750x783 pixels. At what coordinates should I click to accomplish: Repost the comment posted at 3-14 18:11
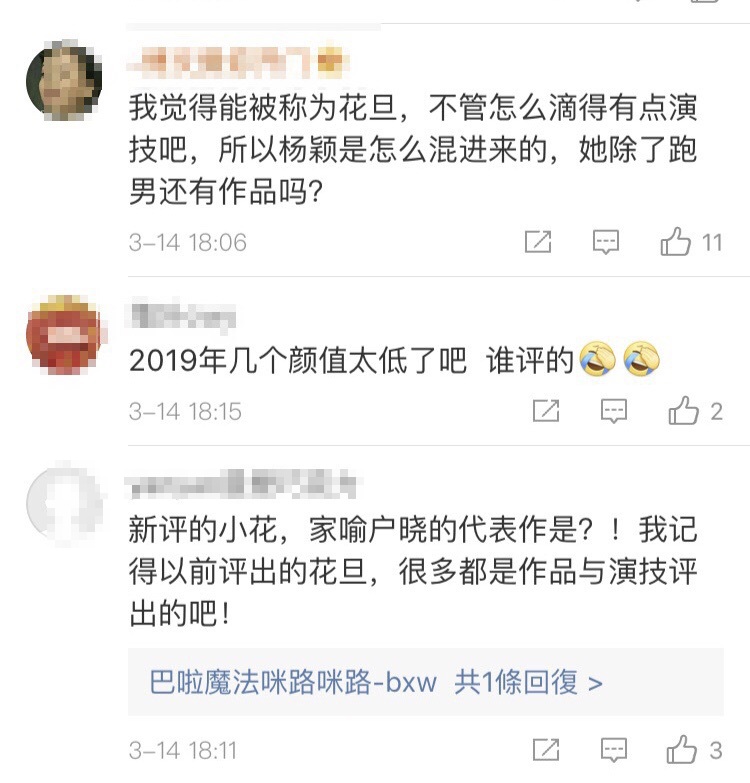[x=545, y=749]
